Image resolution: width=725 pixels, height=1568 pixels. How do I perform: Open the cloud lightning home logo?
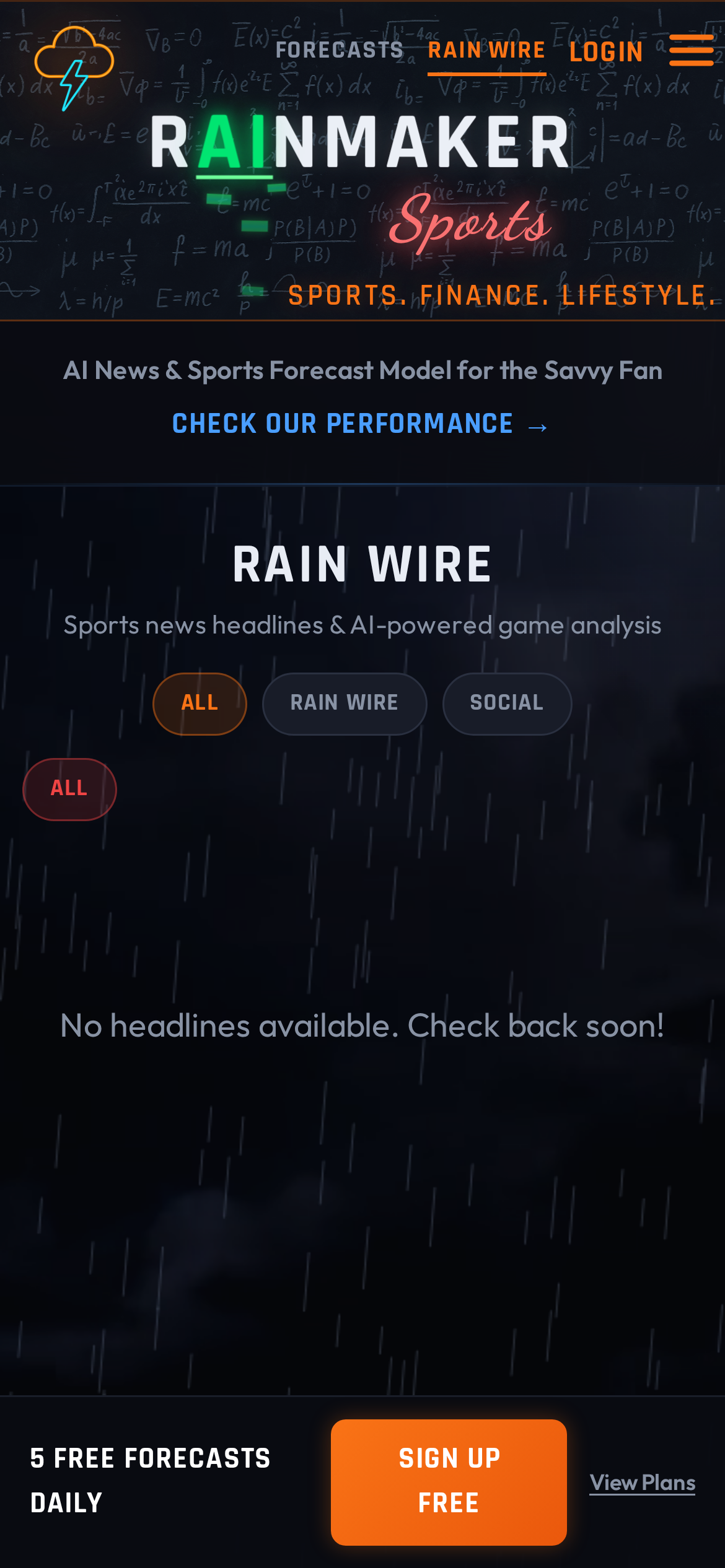pos(74,67)
